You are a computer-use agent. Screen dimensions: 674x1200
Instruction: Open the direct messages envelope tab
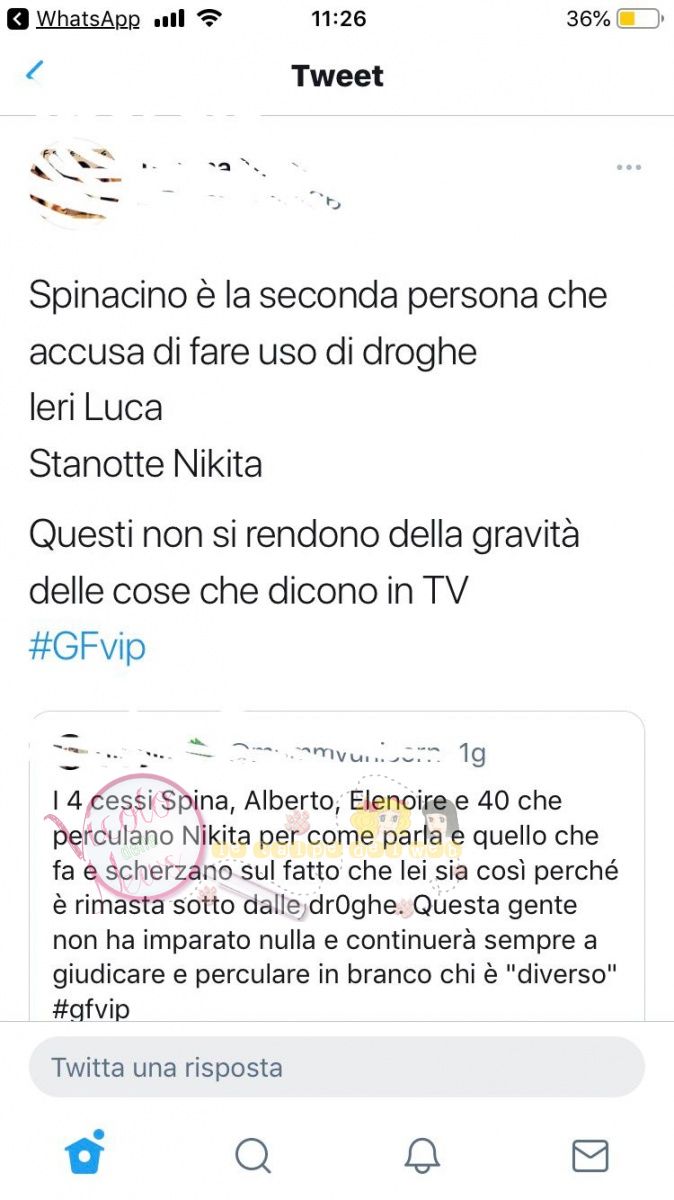click(x=590, y=1155)
